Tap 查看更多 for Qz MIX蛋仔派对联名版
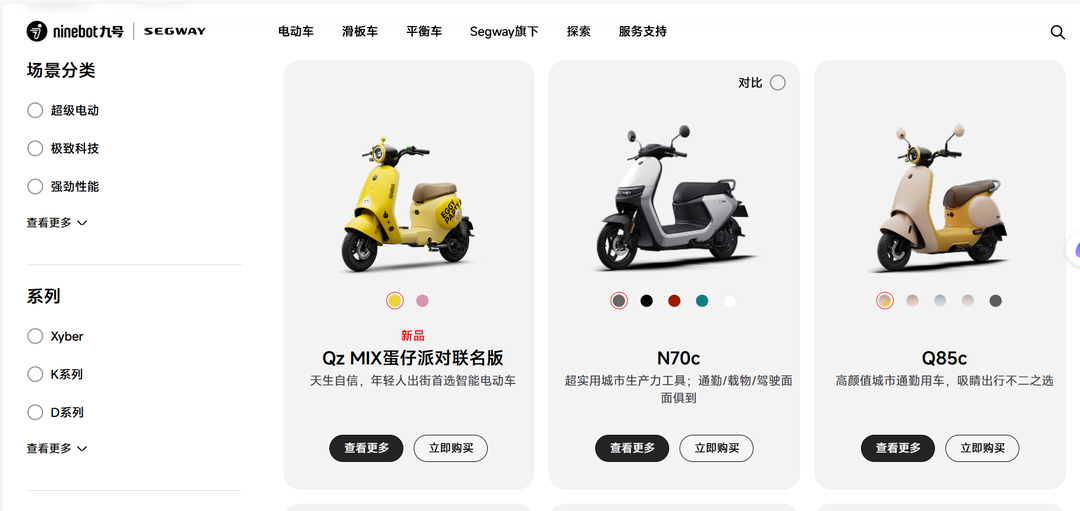 coord(366,448)
